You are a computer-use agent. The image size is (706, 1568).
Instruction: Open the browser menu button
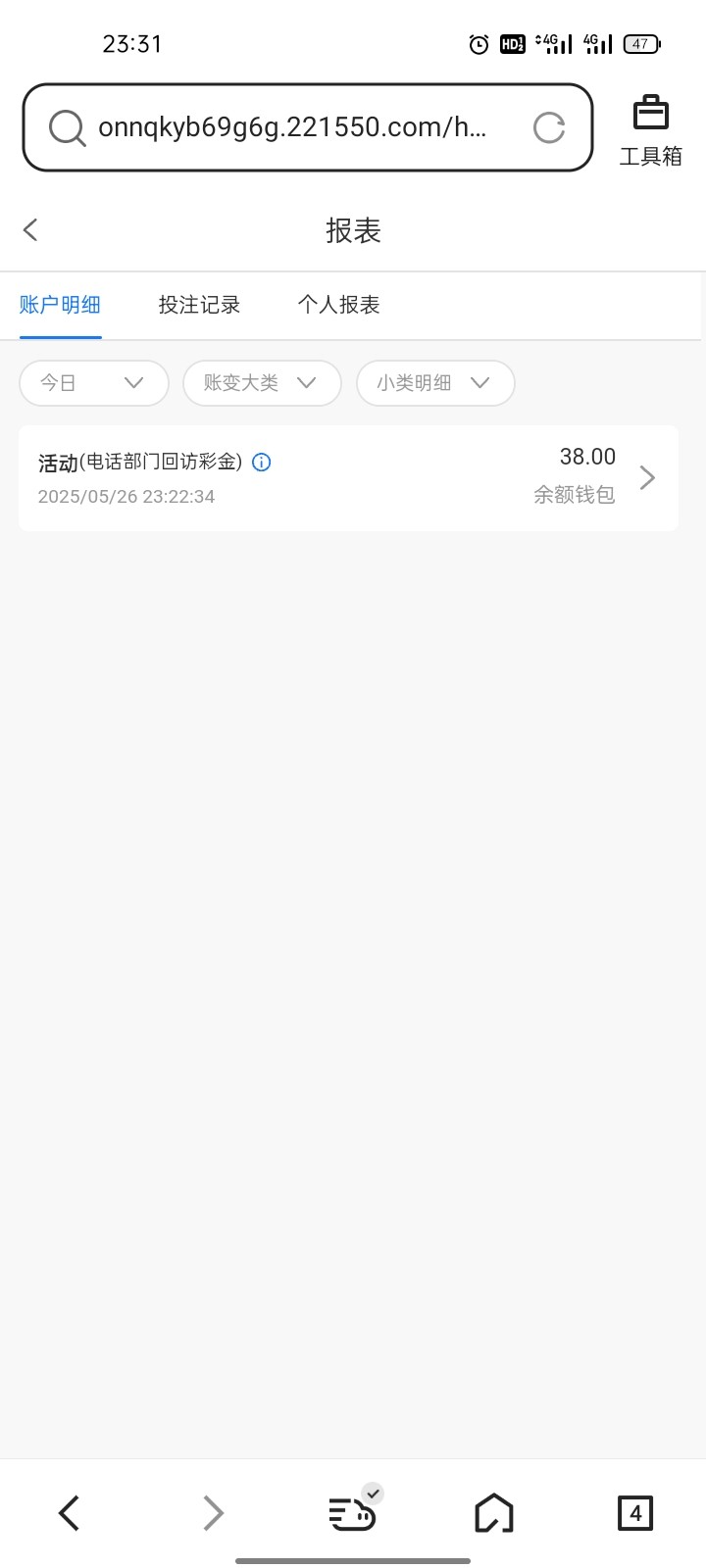pos(353,1511)
